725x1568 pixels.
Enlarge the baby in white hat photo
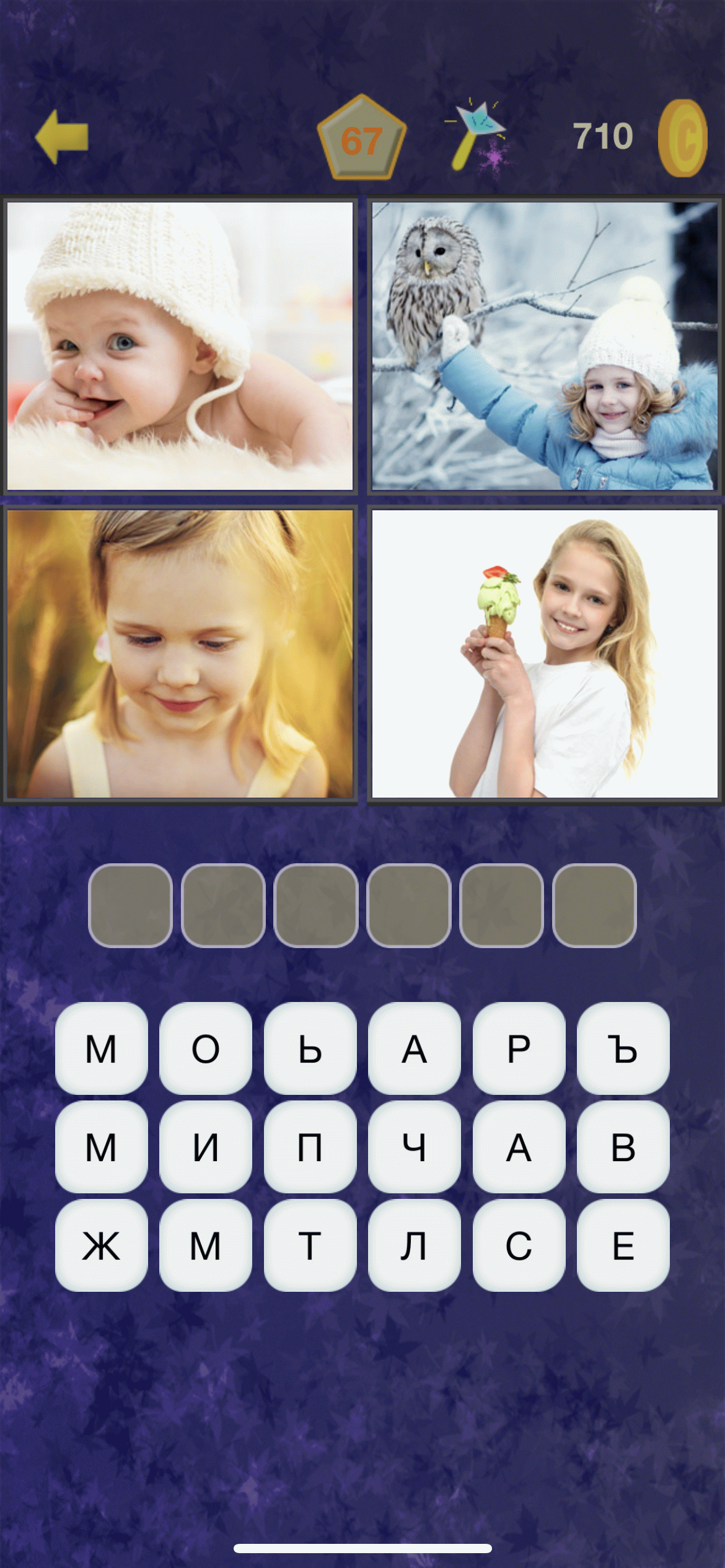[x=180, y=346]
